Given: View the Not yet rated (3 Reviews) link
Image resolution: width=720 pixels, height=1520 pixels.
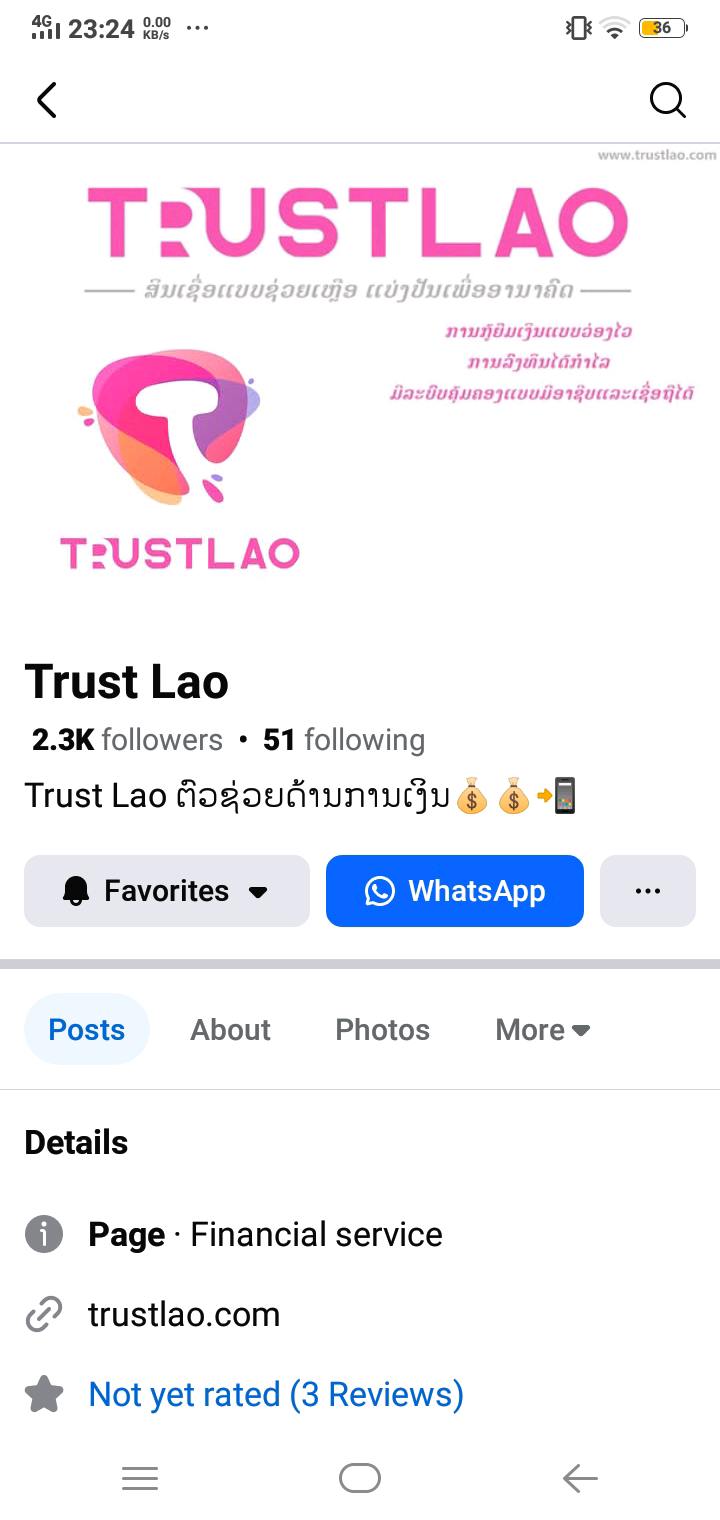Looking at the screenshot, I should (x=276, y=1394).
